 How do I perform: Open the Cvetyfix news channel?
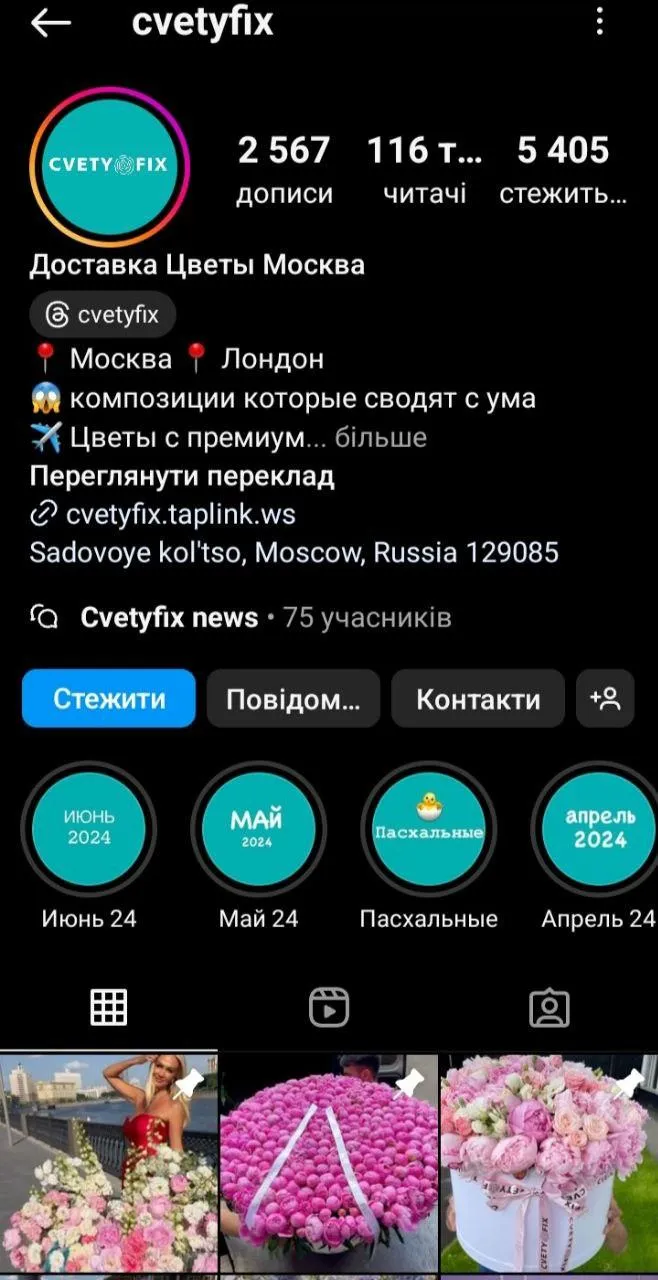(x=168, y=618)
